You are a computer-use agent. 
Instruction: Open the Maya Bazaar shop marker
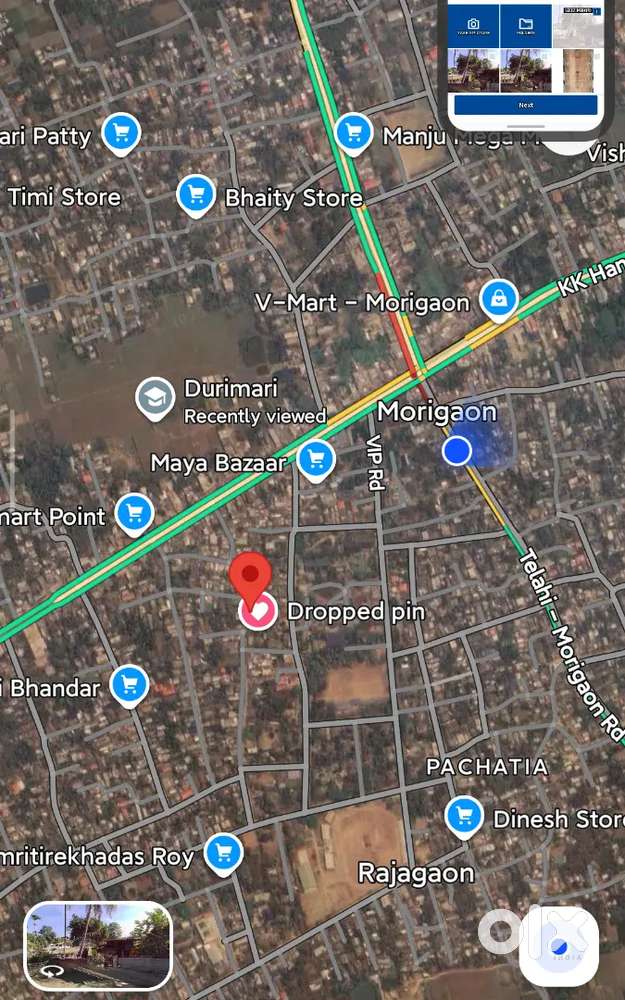(316, 459)
